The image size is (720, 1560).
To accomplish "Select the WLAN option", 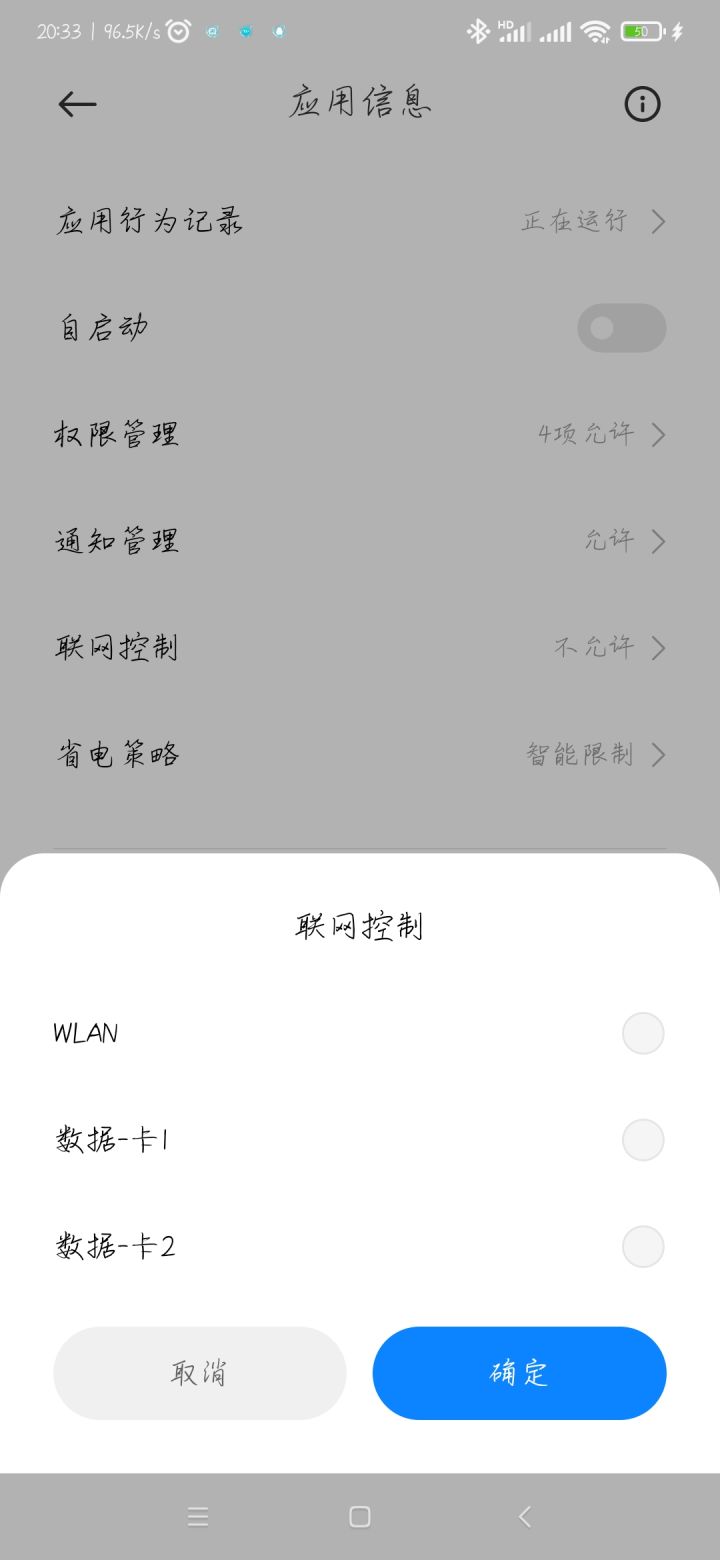I will (642, 1033).
